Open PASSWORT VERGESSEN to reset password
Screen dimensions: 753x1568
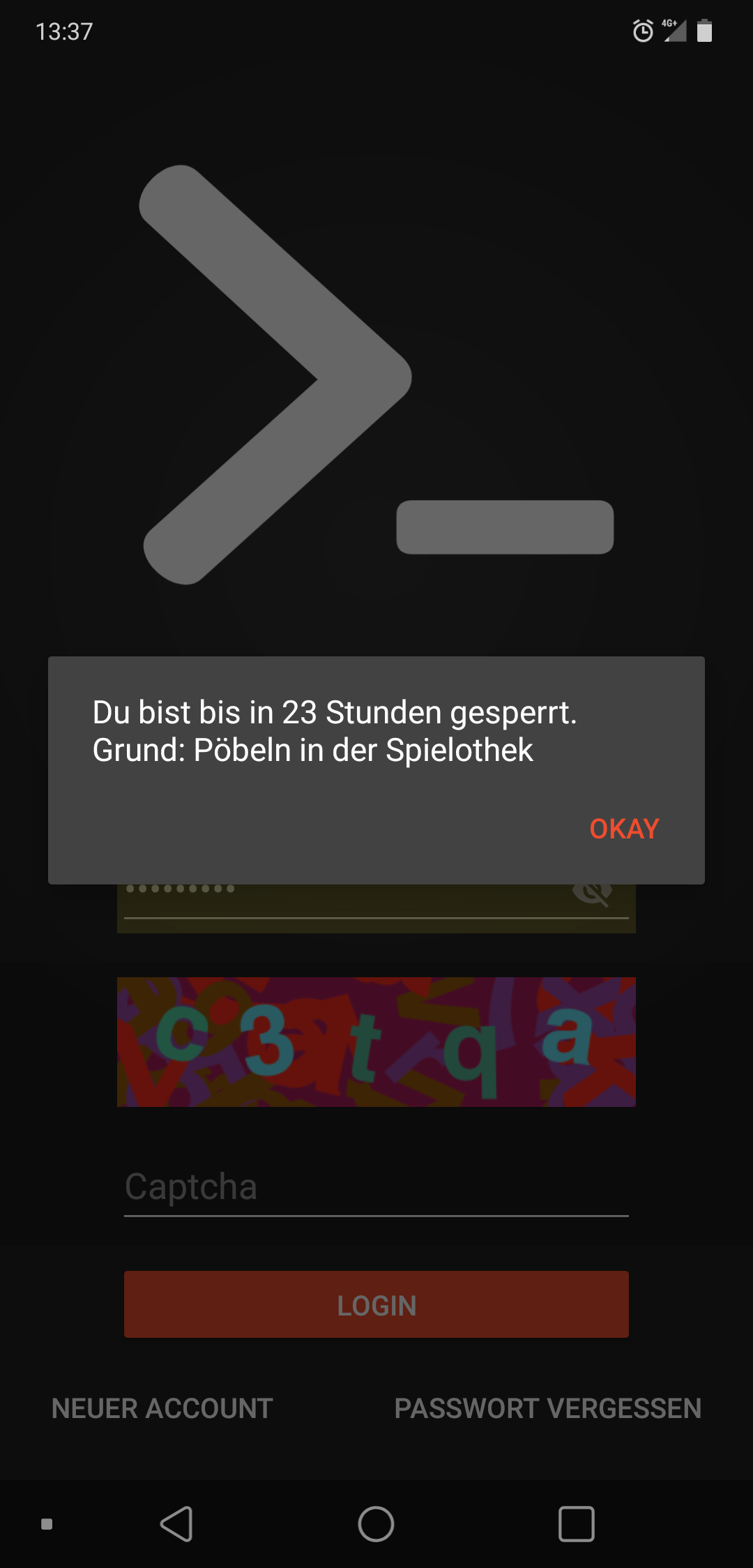point(548,1408)
